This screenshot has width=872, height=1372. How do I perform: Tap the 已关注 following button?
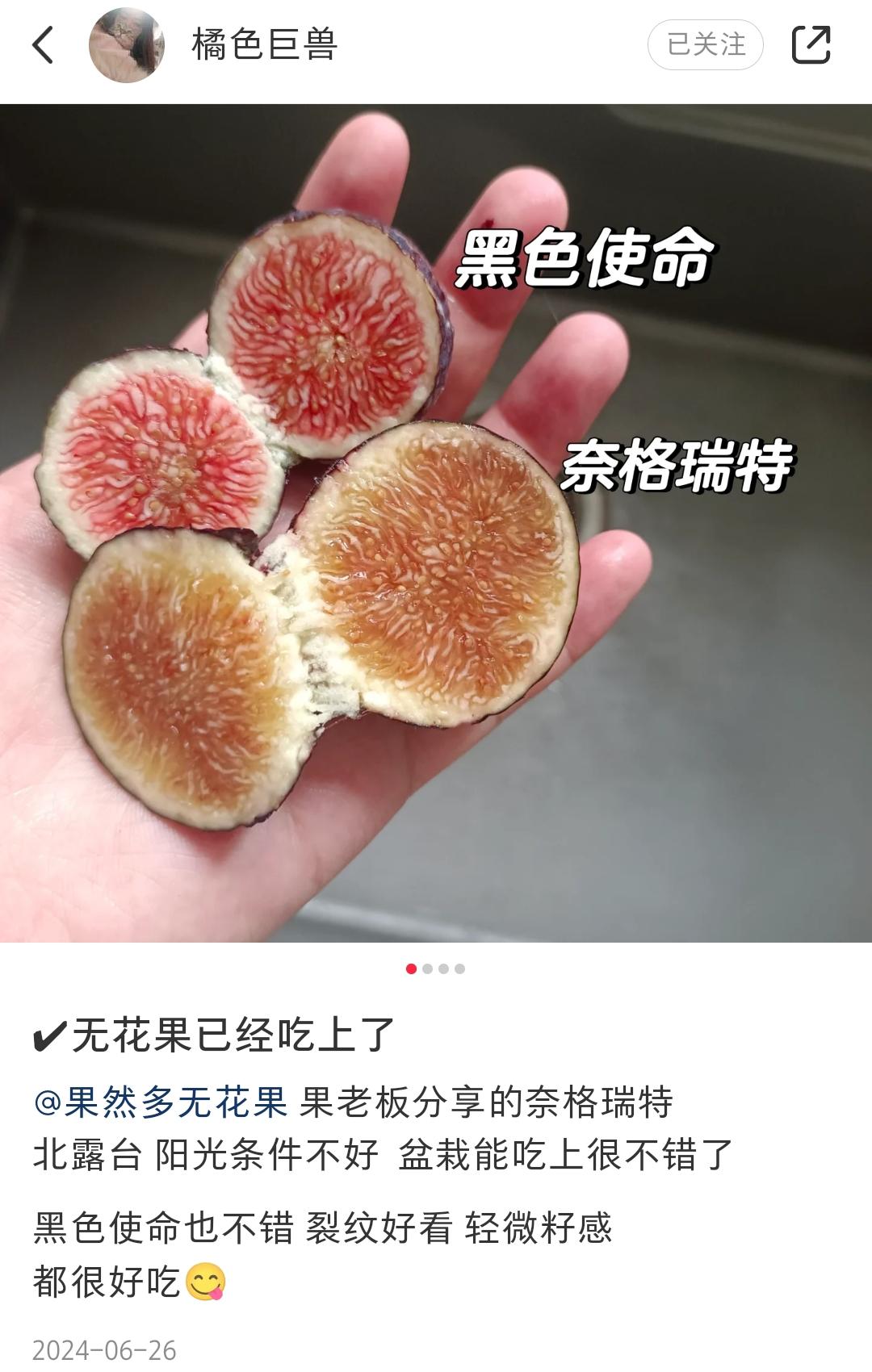(x=705, y=44)
